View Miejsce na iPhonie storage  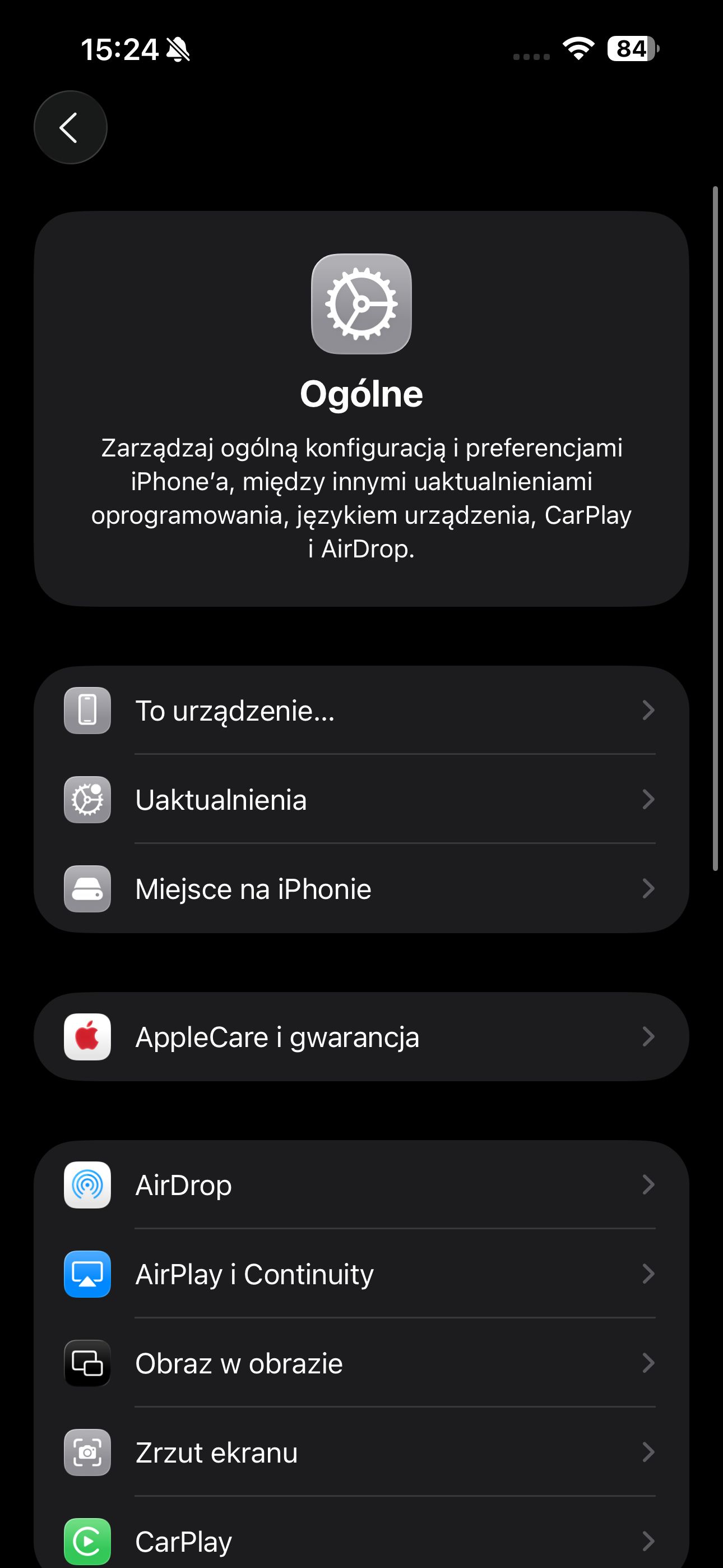click(x=361, y=889)
